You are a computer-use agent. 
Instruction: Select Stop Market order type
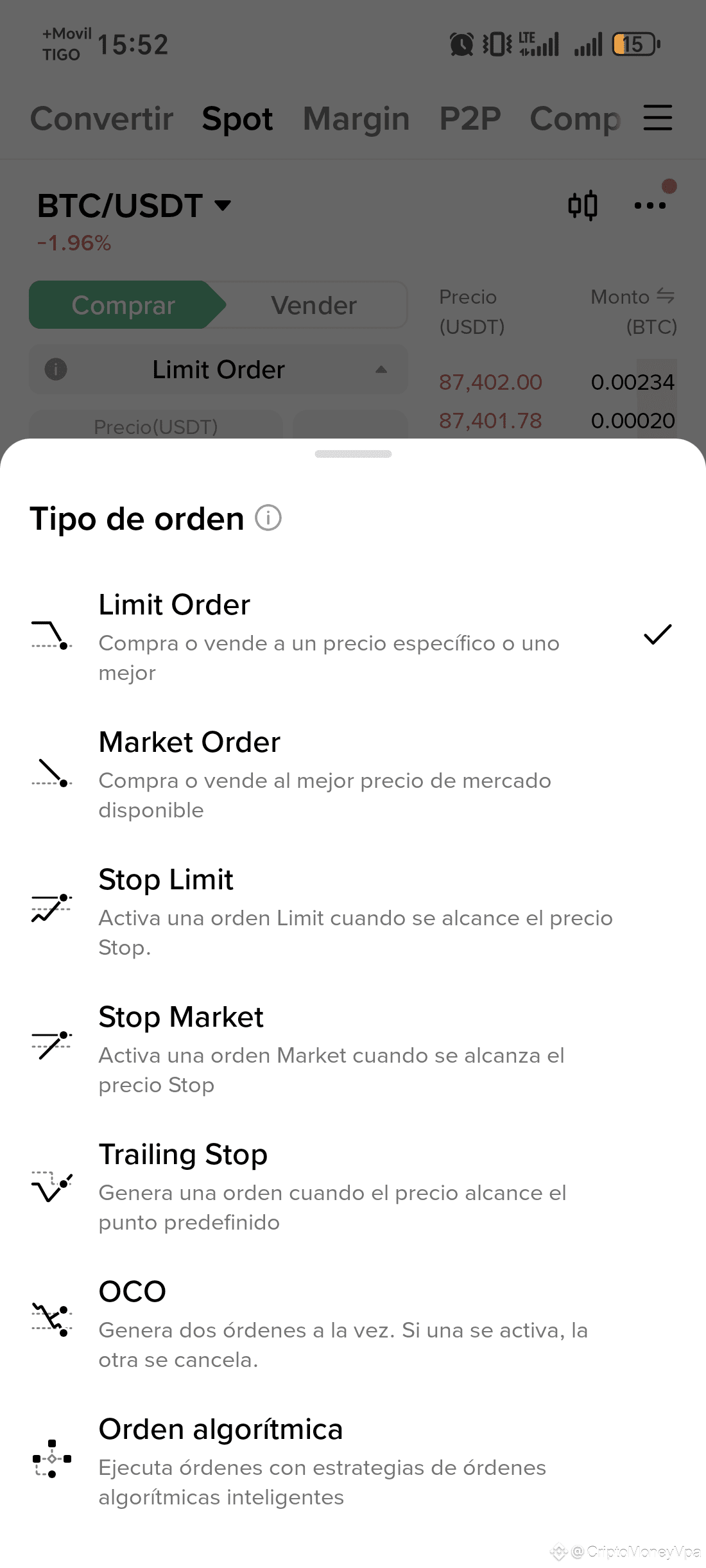click(331, 1048)
